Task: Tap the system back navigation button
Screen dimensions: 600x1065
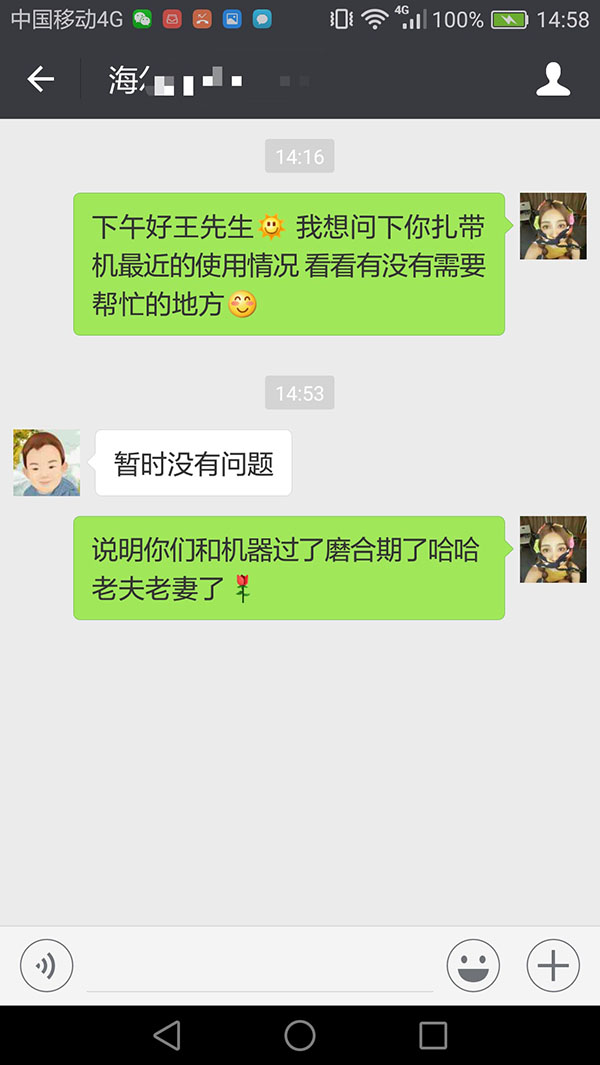Action: [167, 1035]
